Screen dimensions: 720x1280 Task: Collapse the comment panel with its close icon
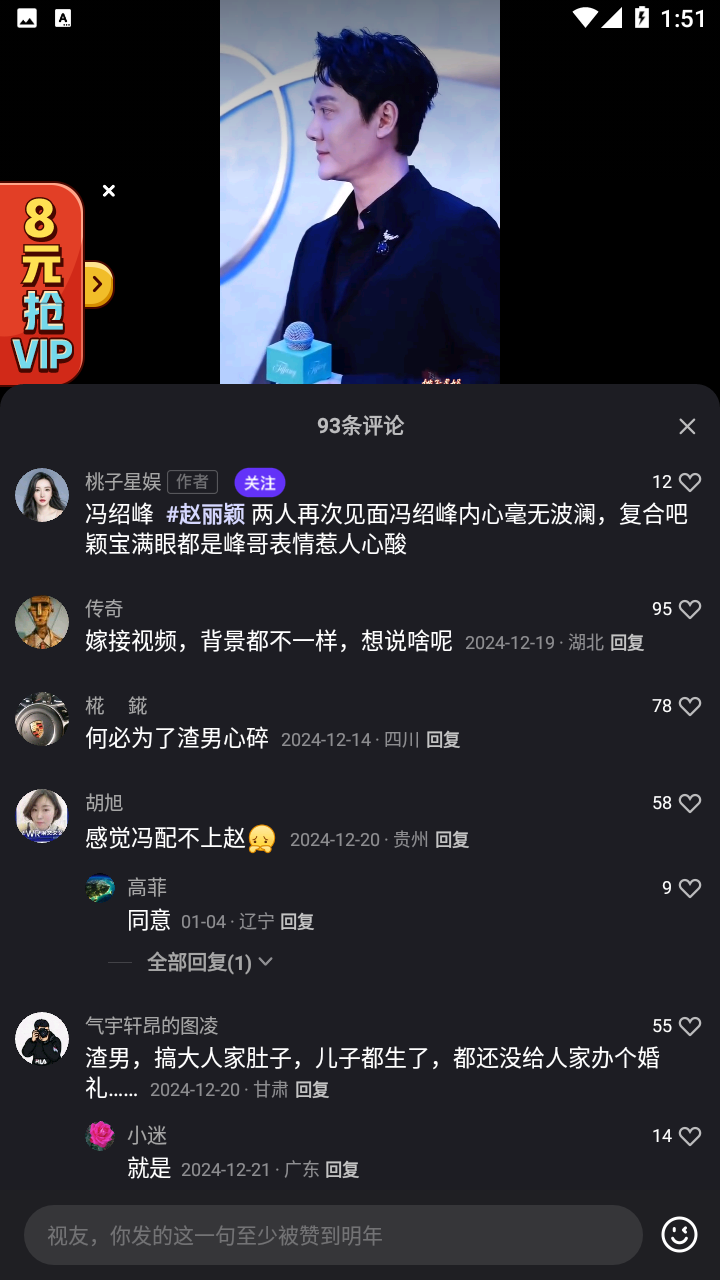pos(687,426)
